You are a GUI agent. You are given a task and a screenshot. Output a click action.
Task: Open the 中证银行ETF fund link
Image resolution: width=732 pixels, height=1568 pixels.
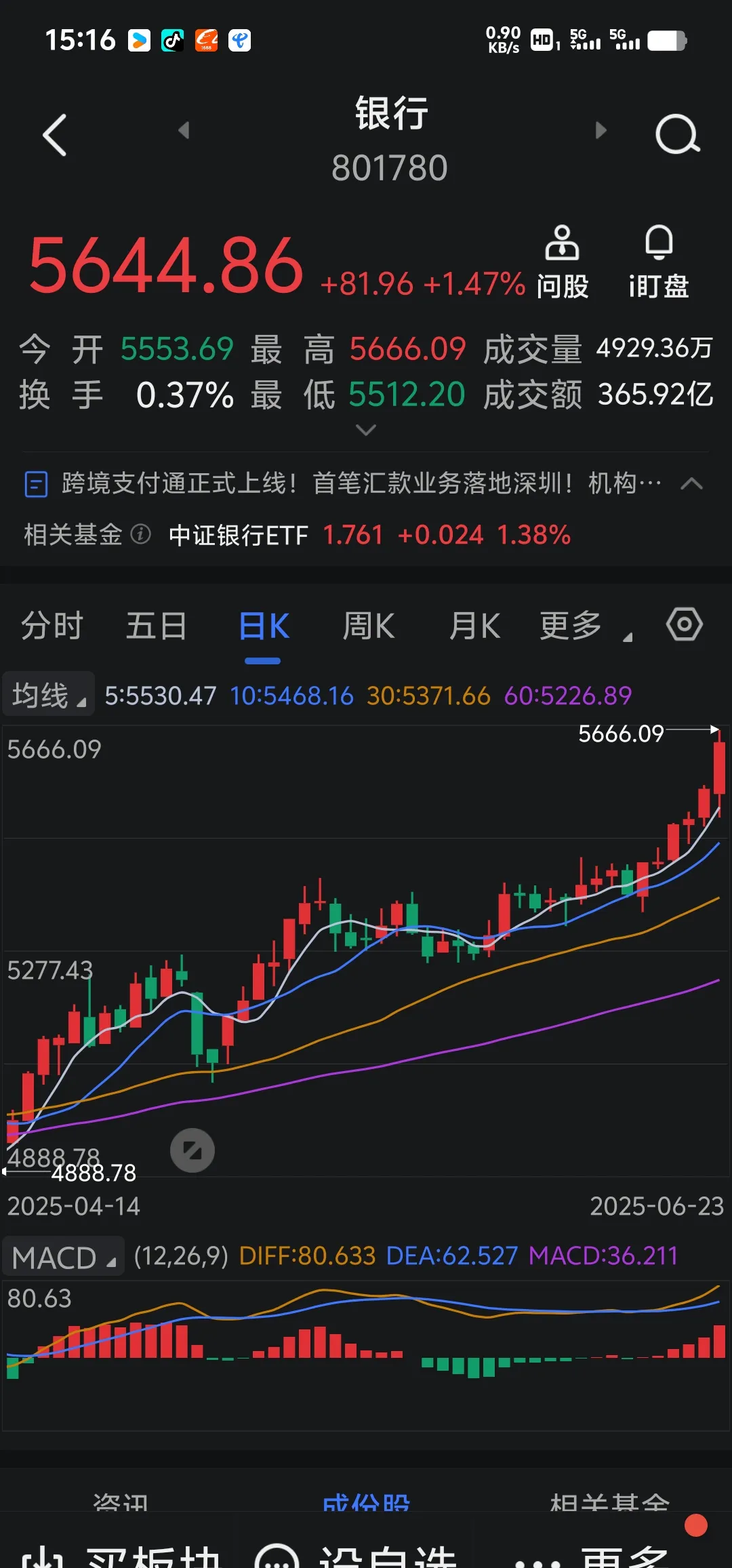point(239,535)
